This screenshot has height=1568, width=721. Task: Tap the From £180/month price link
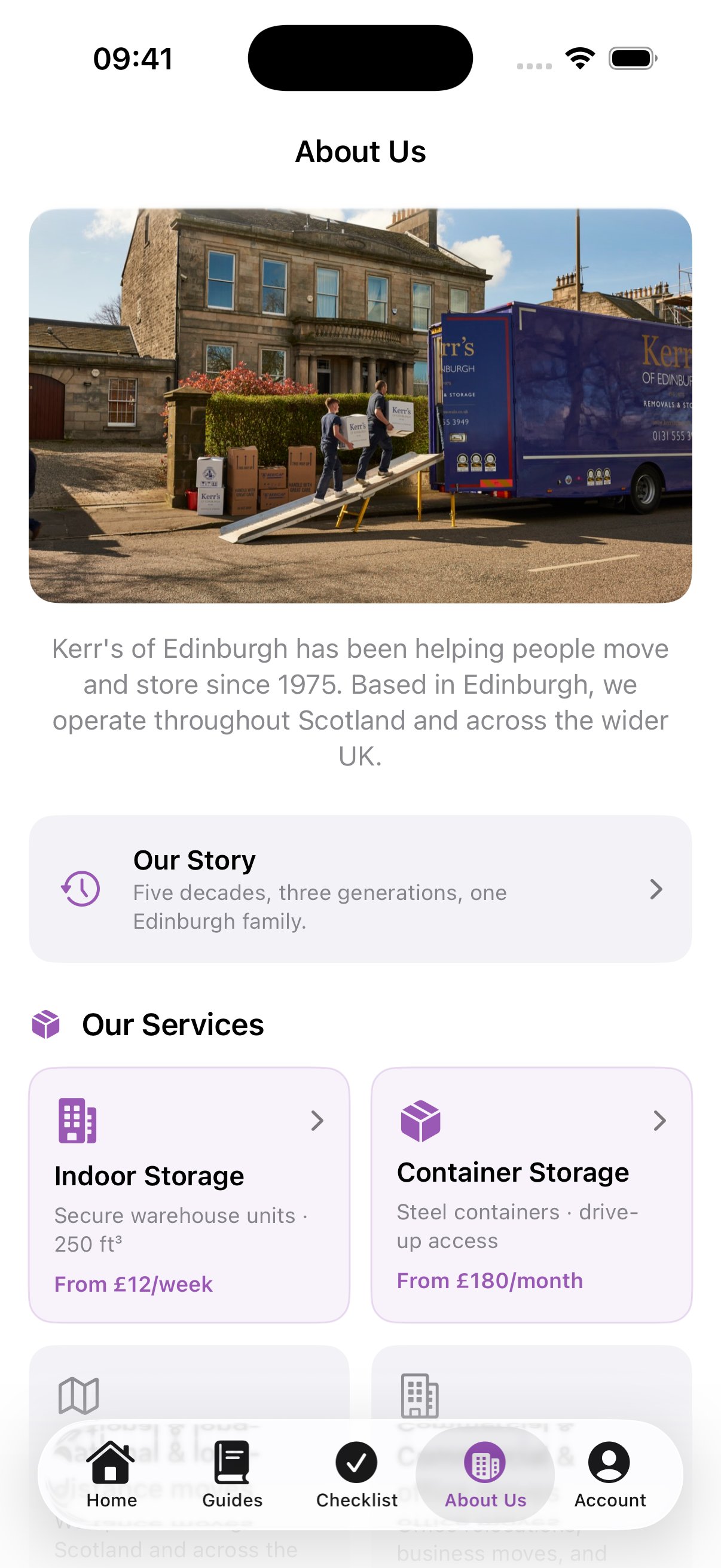click(x=489, y=1280)
